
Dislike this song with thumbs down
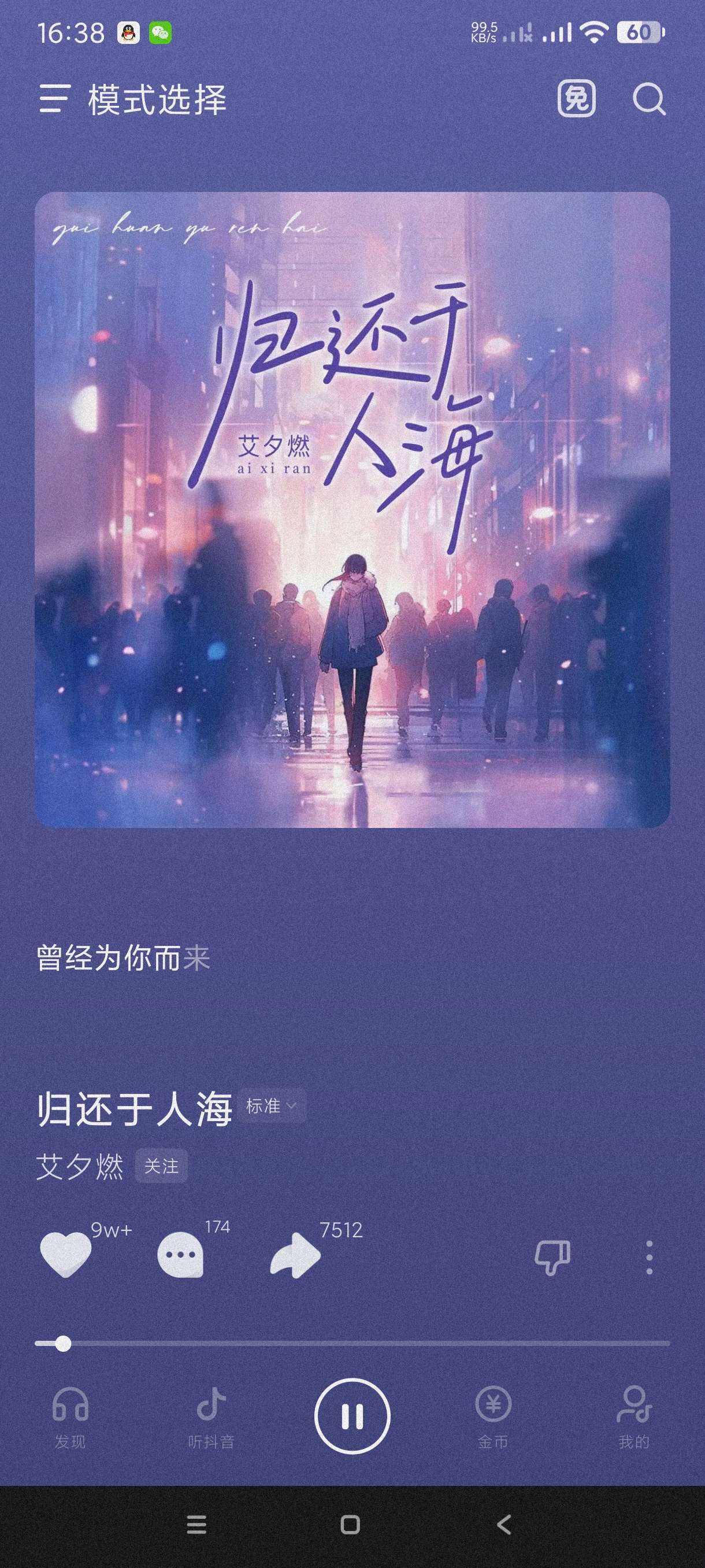[x=552, y=1256]
